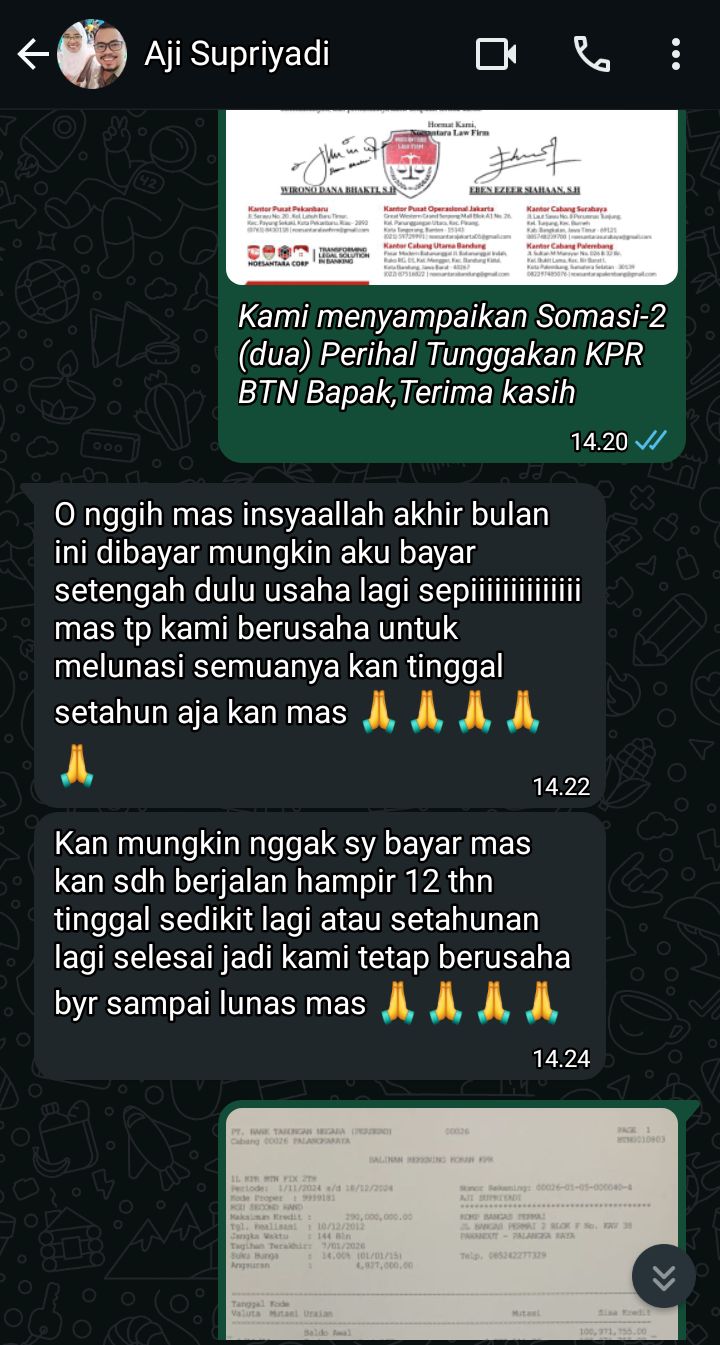Go back to the chat list

point(33,54)
